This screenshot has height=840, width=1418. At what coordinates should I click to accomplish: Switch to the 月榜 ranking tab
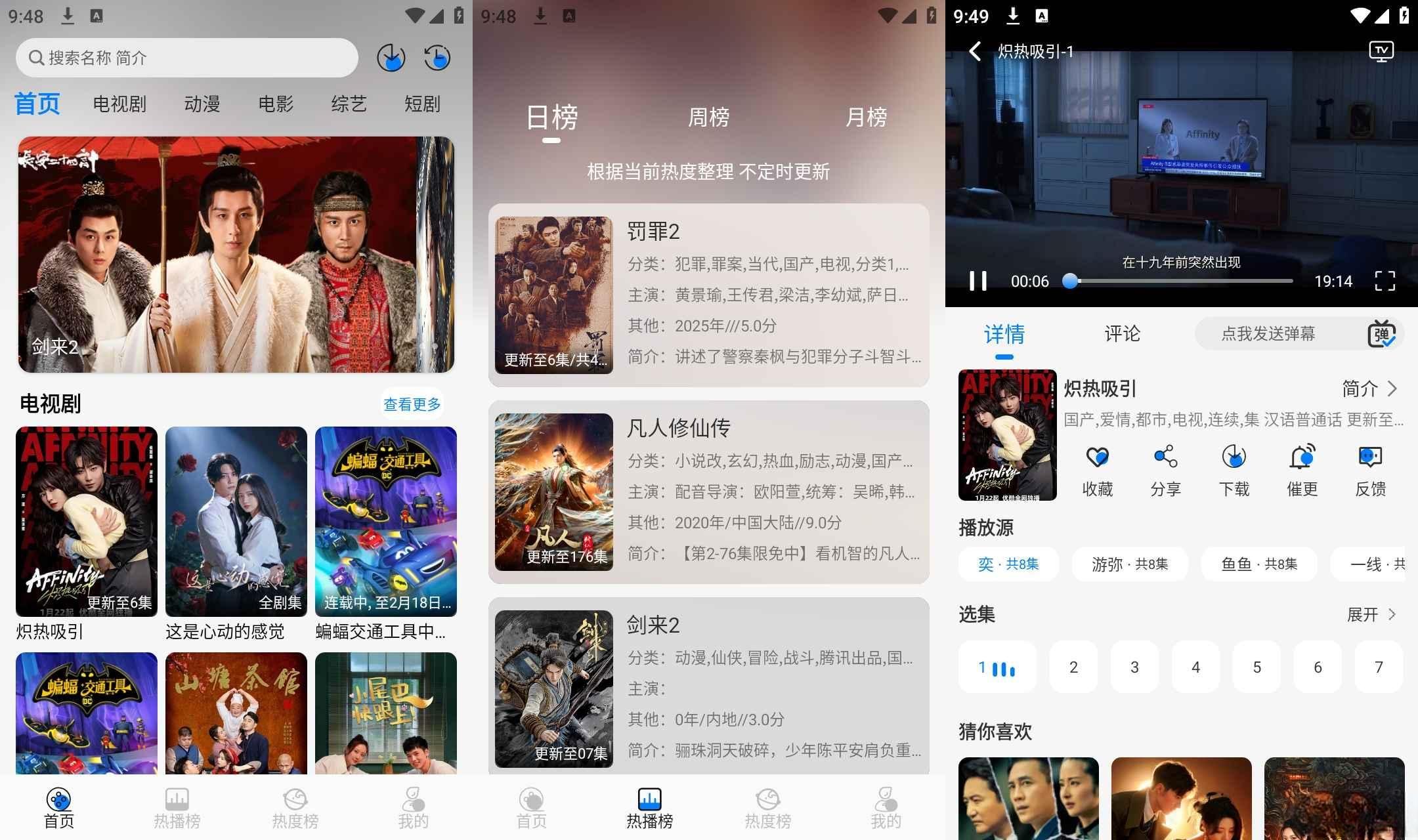[x=866, y=117]
